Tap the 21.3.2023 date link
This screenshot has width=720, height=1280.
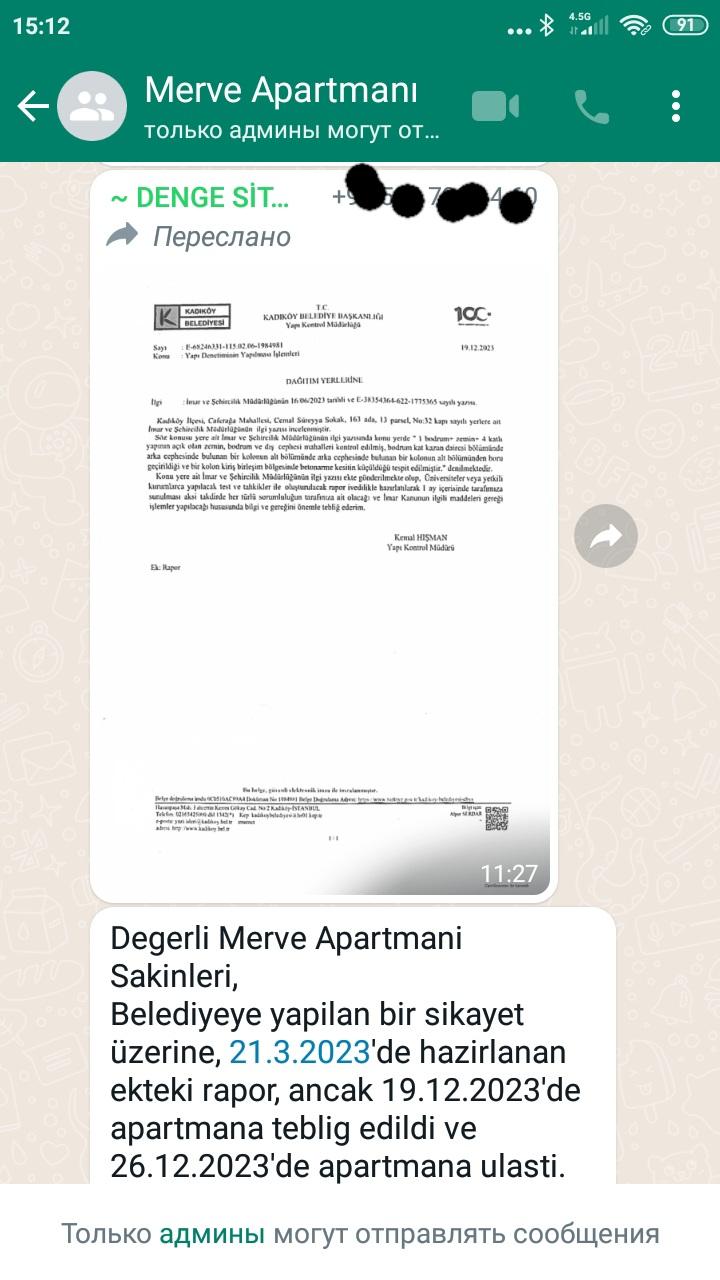300,1052
